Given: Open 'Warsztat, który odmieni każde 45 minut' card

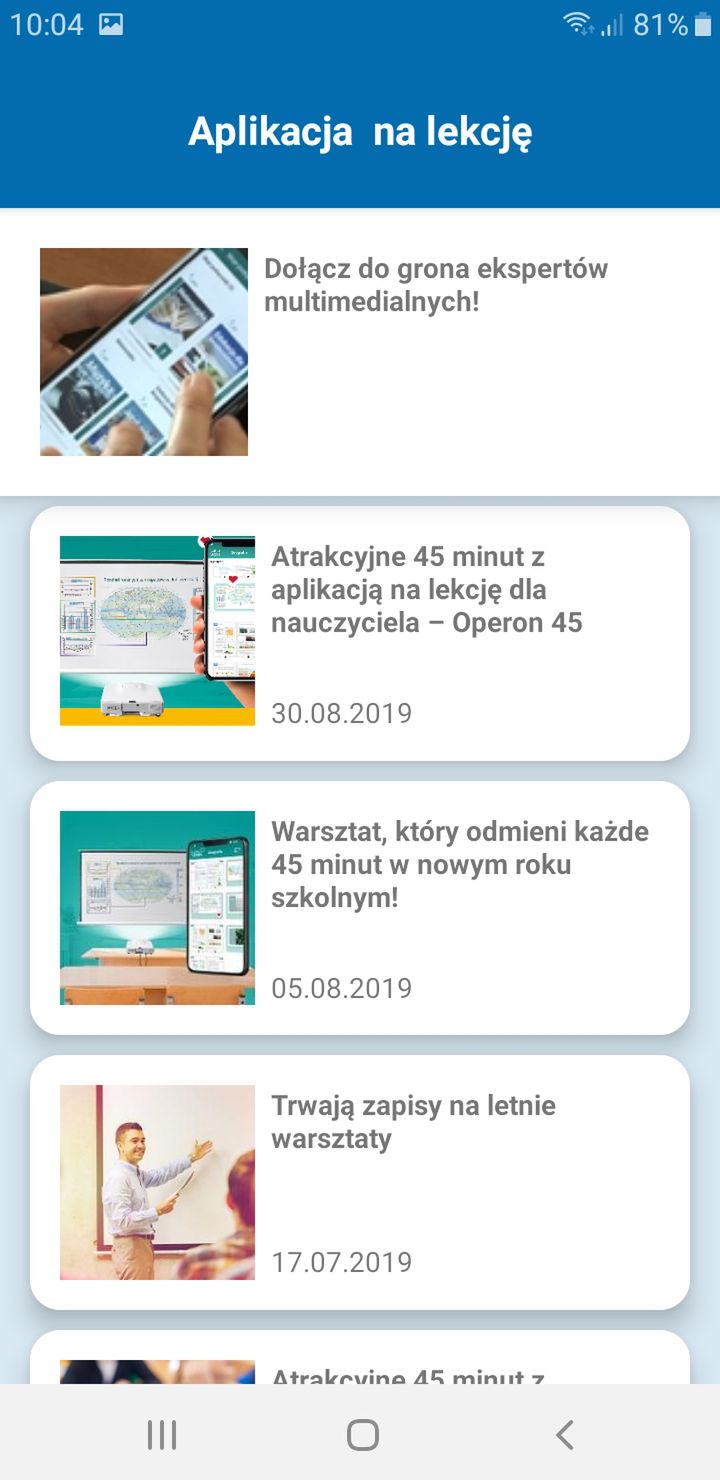Looking at the screenshot, I should (360, 907).
